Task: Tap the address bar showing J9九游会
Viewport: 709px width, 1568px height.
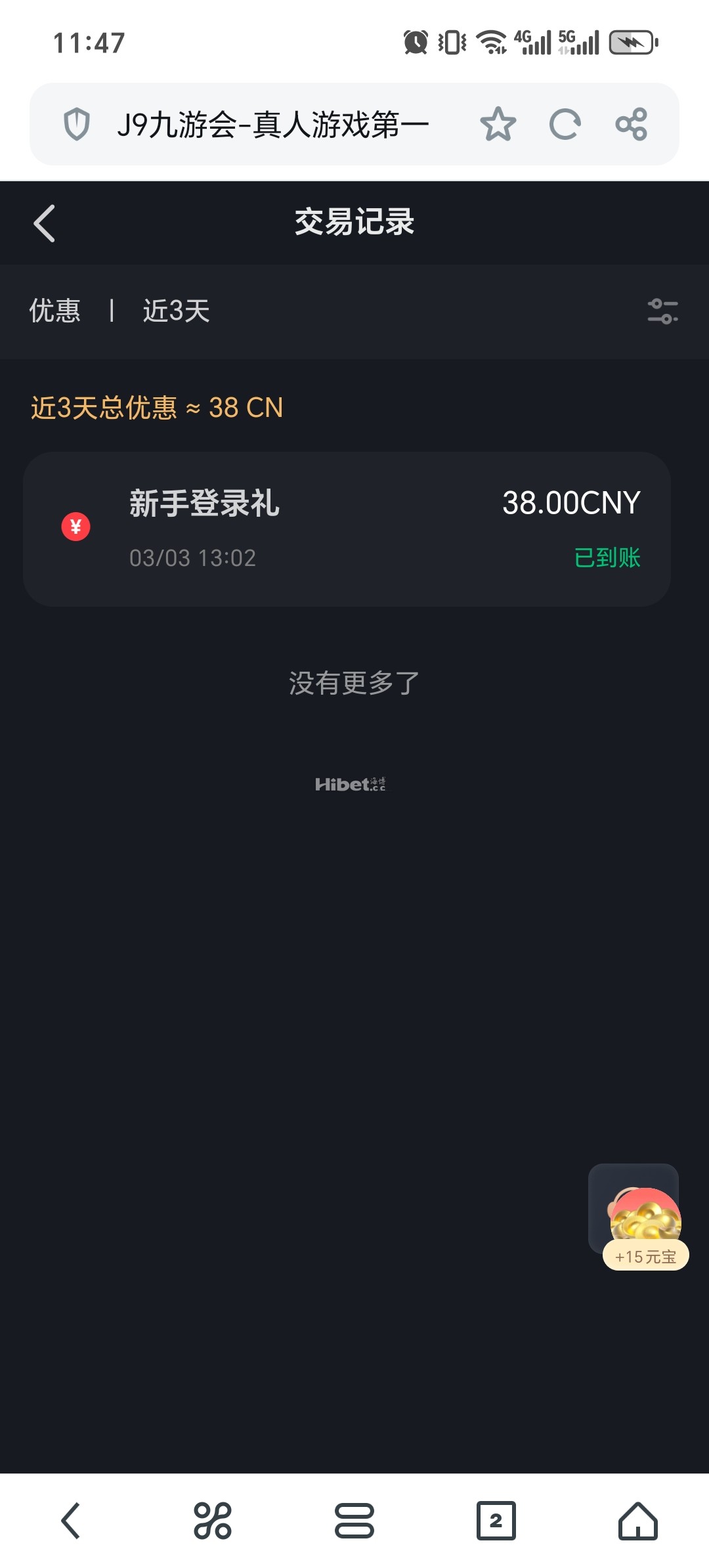Action: tap(272, 124)
